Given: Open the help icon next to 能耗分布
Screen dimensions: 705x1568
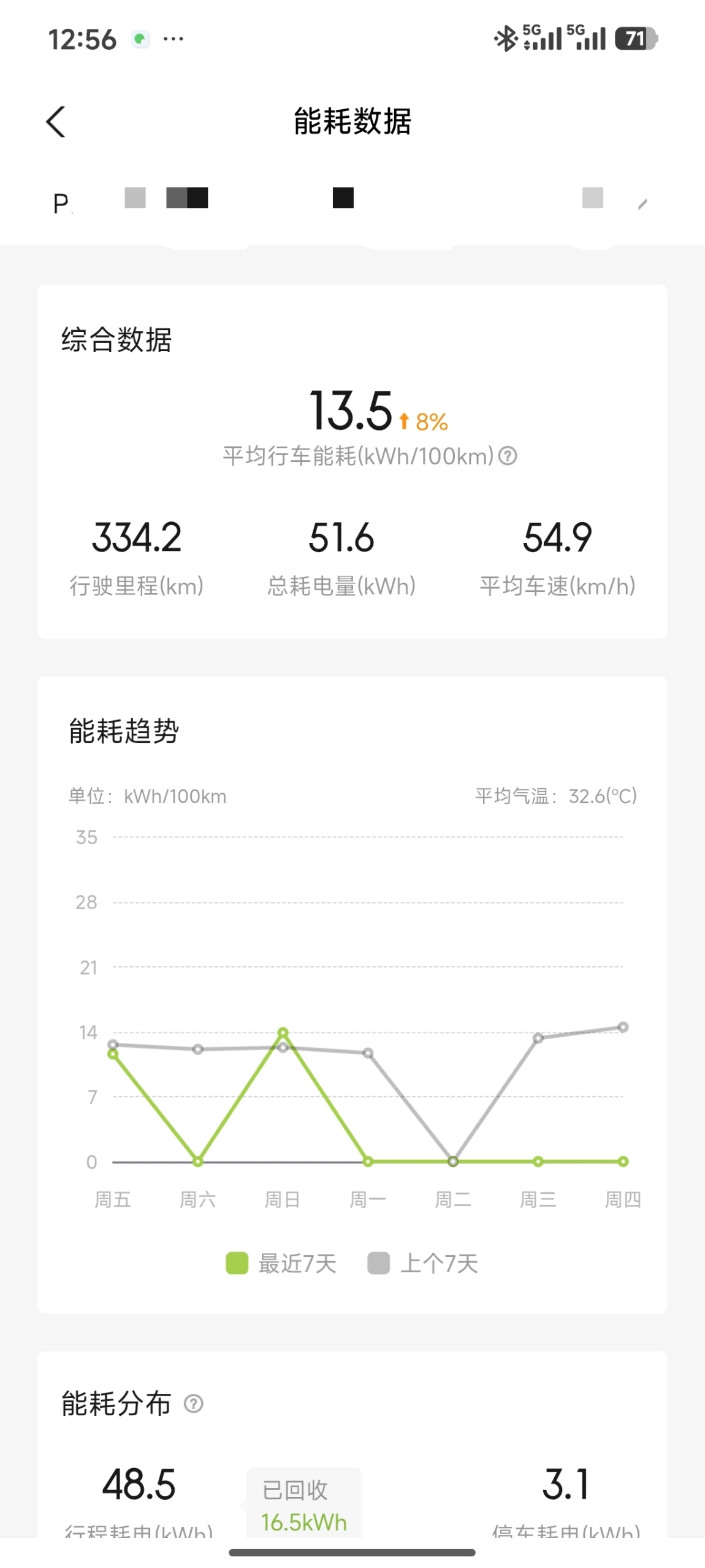Looking at the screenshot, I should click(x=194, y=1404).
